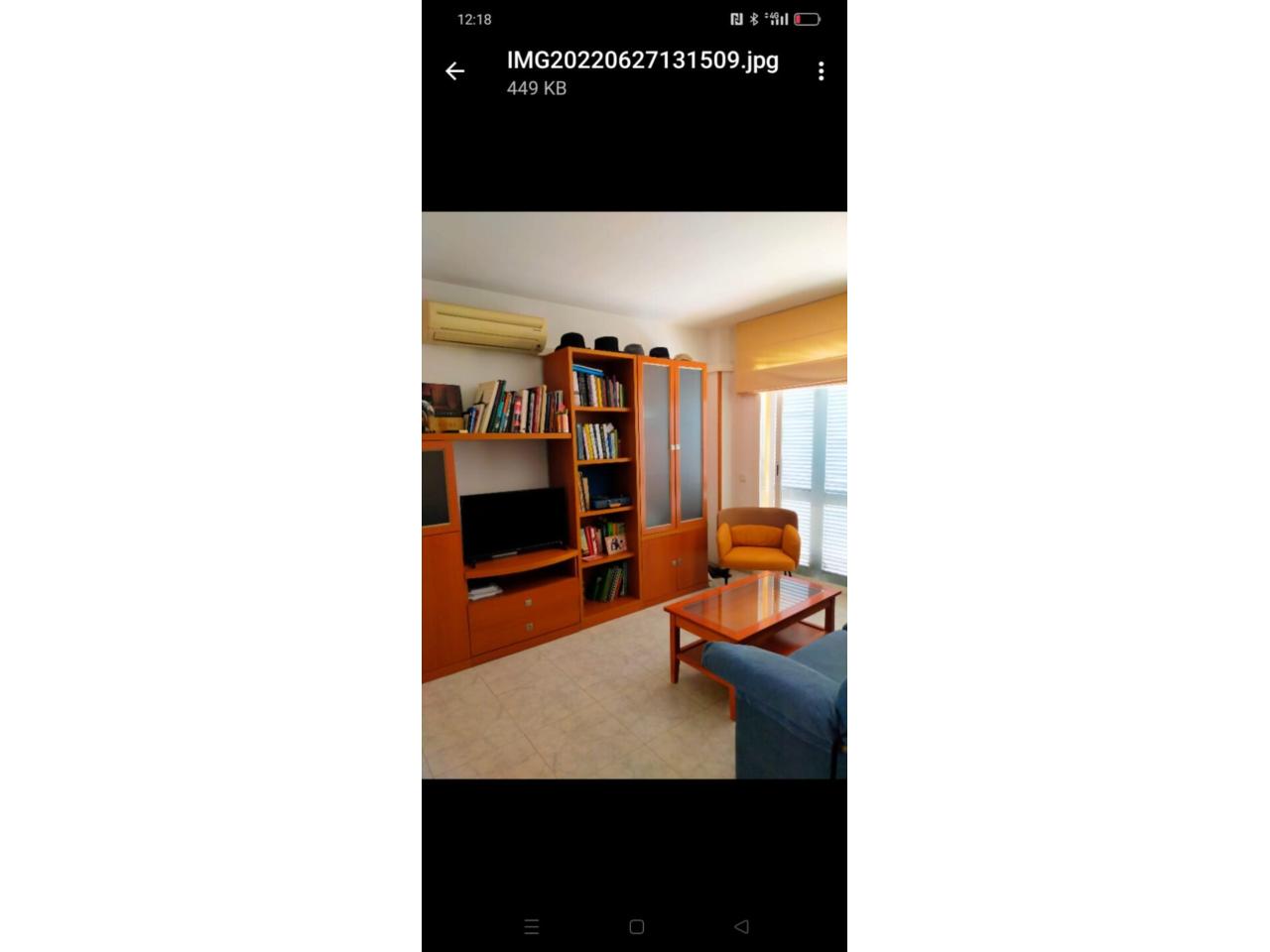The image size is (1270, 952).
Task: Tap the system home button
Action: [x=637, y=926]
